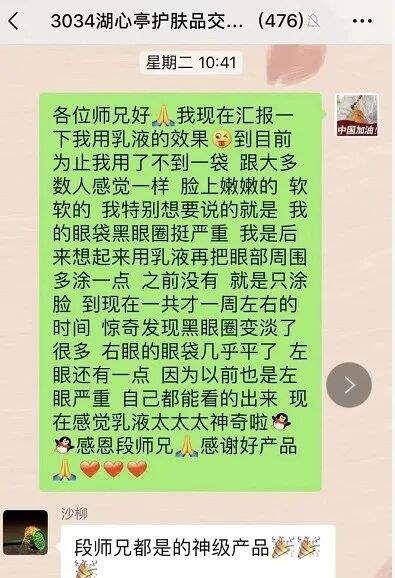Open the 中国加油 sender avatar profile
The height and width of the screenshot is (578, 395).
[x=357, y=115]
